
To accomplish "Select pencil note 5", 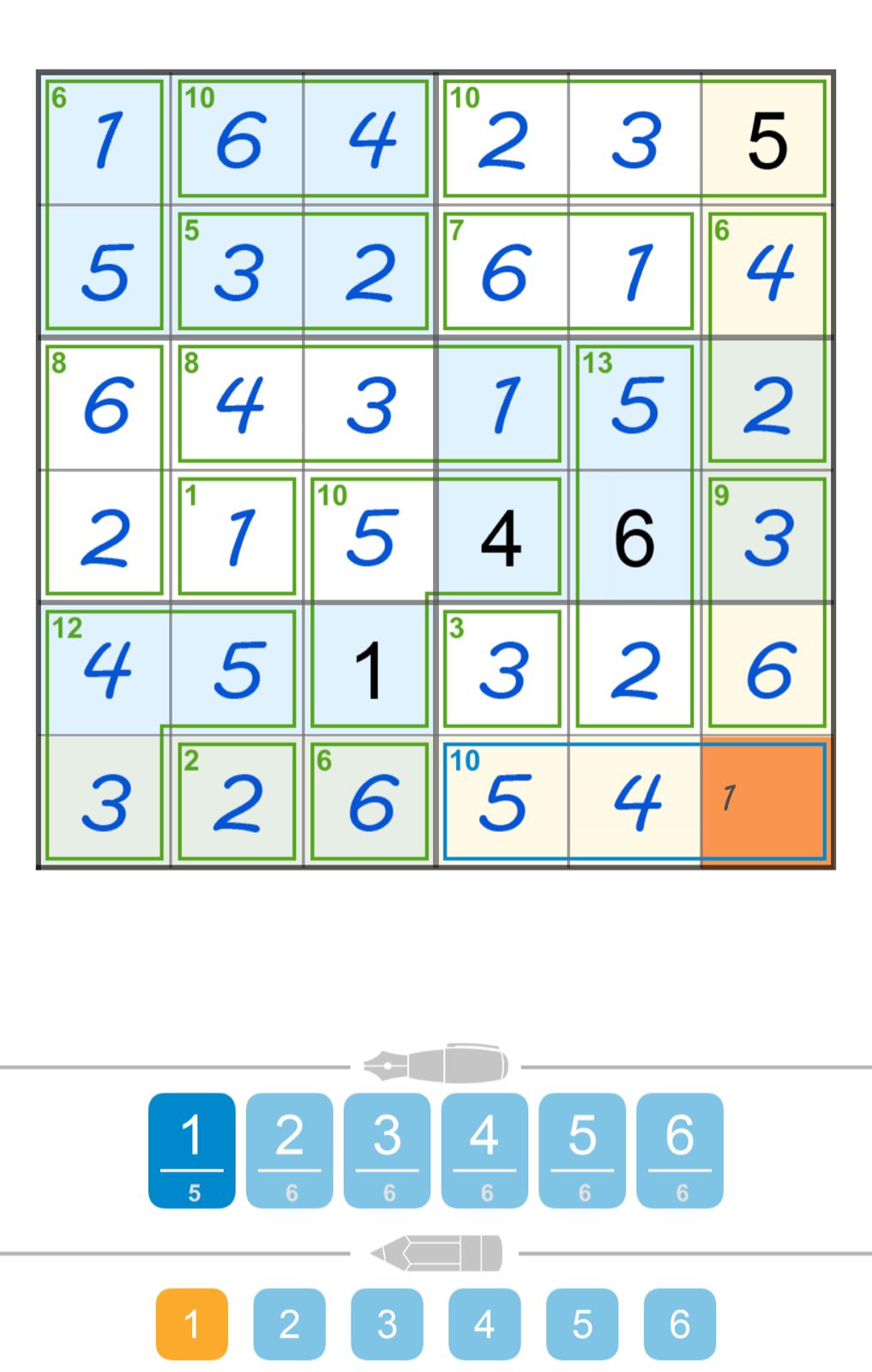I will click(x=582, y=1324).
